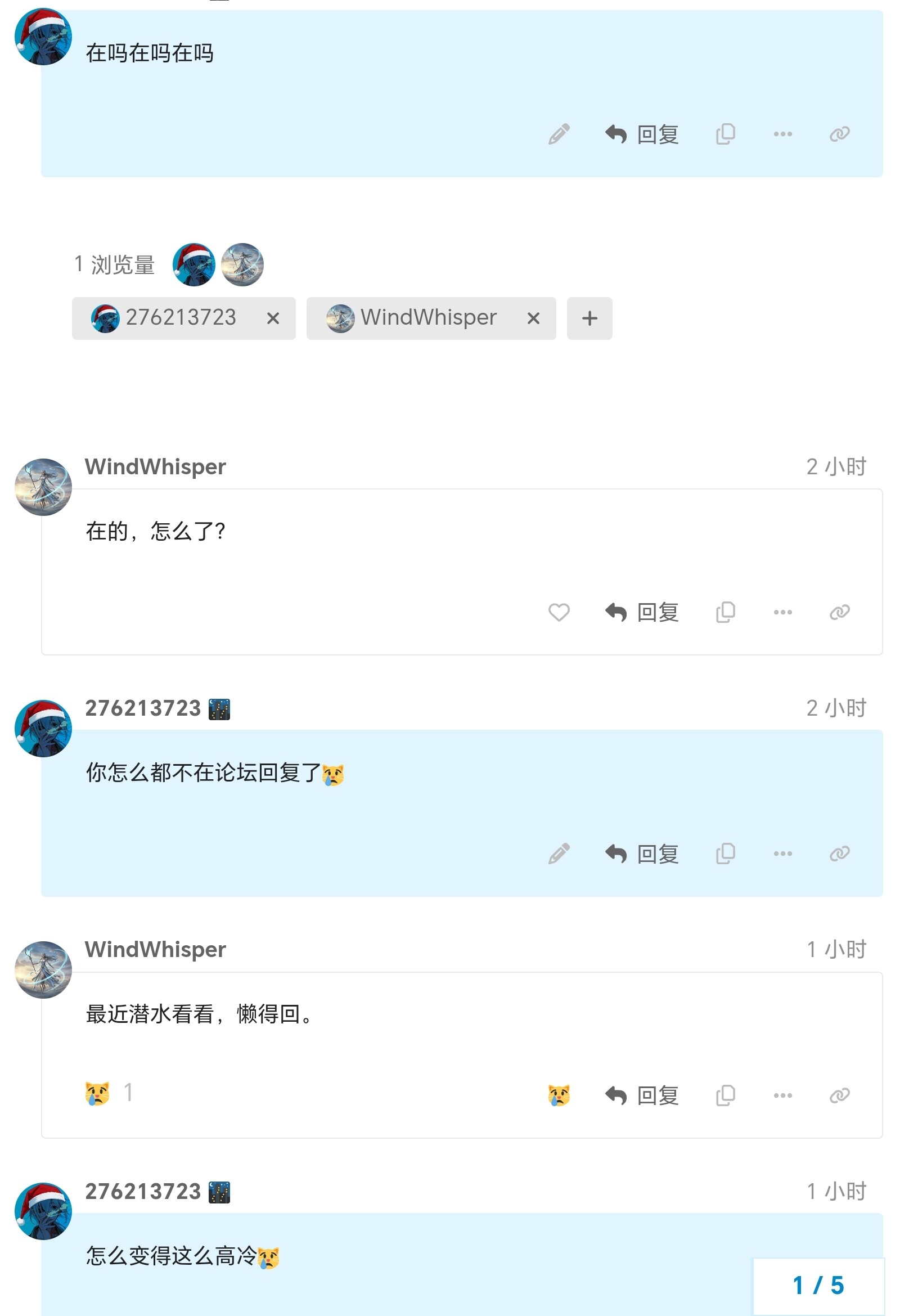900x1316 pixels.
Task: Reply to WindWhisper's post "在的,怎么了?"
Action: click(642, 612)
